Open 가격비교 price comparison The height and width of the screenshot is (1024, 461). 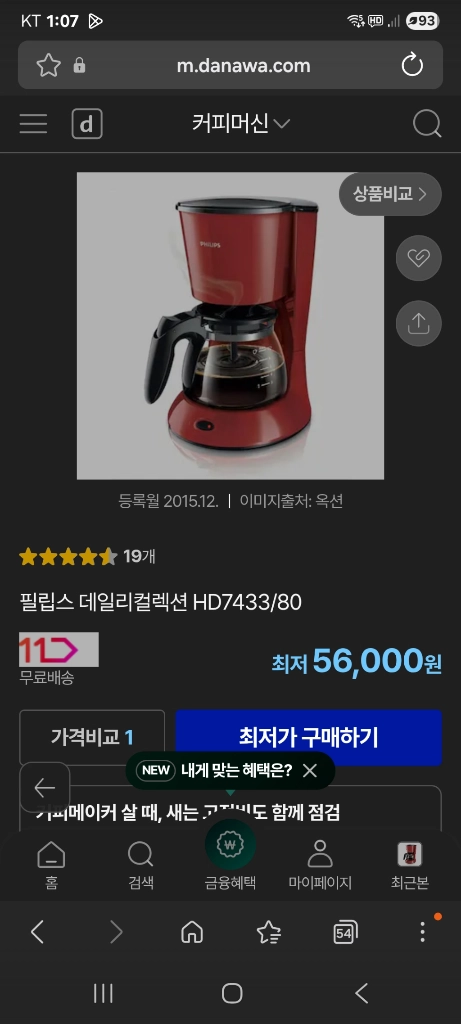(92, 737)
